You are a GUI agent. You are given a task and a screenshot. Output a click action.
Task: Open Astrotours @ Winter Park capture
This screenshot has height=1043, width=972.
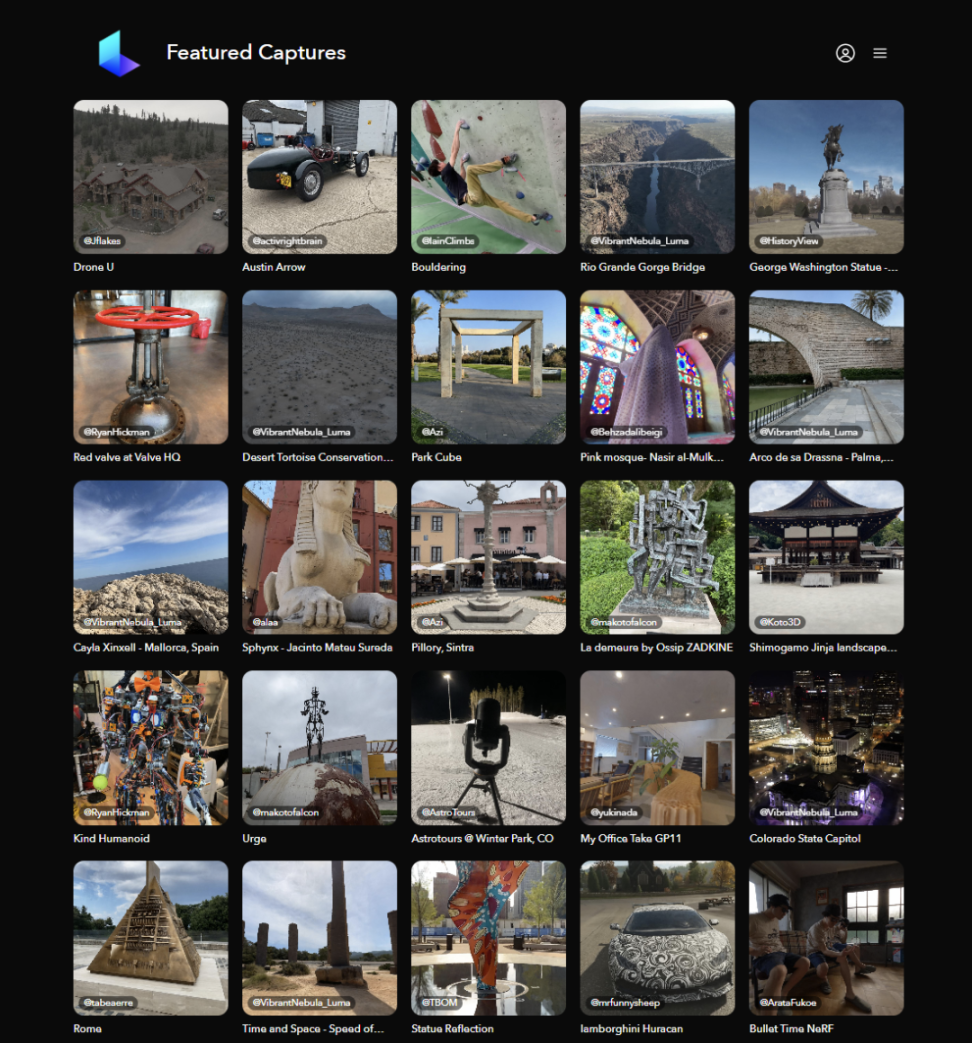(488, 747)
